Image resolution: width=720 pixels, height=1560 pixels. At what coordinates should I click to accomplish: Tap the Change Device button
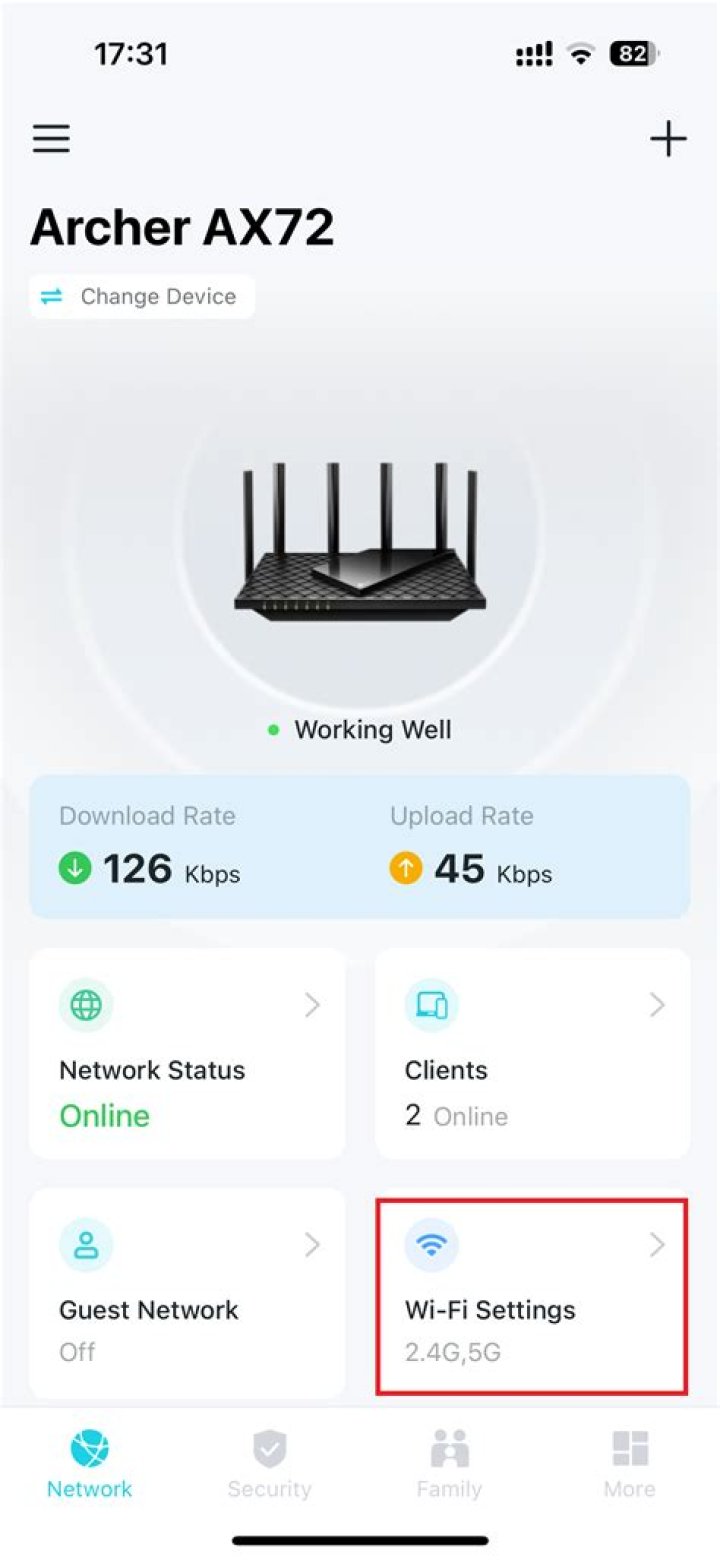click(x=142, y=297)
